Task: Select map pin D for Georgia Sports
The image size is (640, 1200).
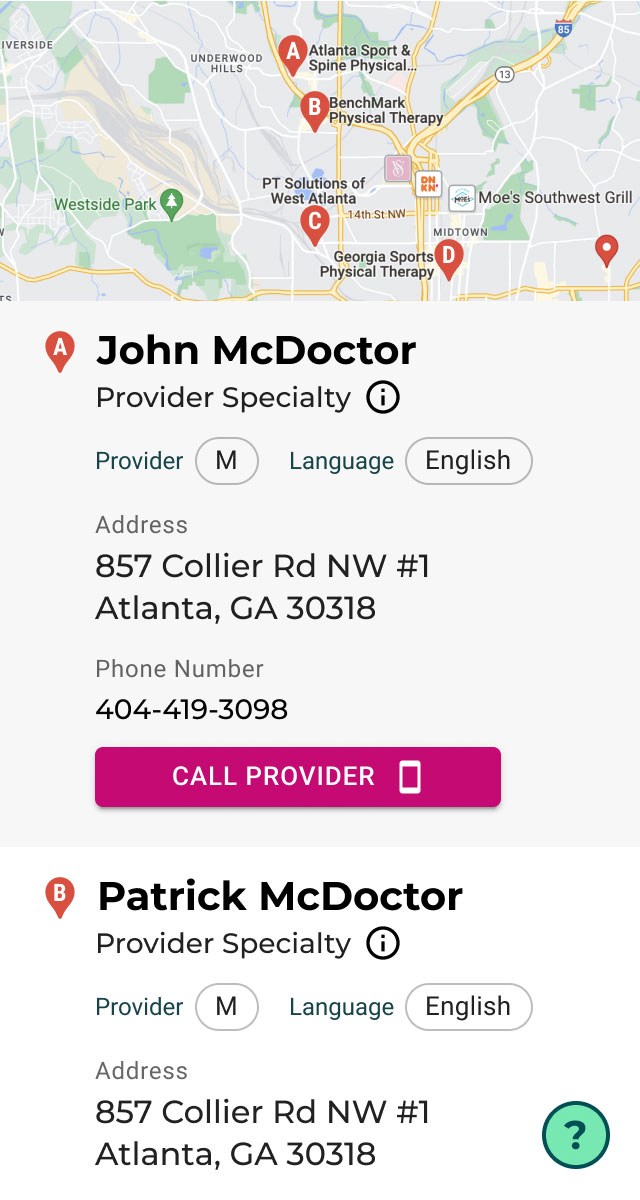Action: click(x=449, y=257)
